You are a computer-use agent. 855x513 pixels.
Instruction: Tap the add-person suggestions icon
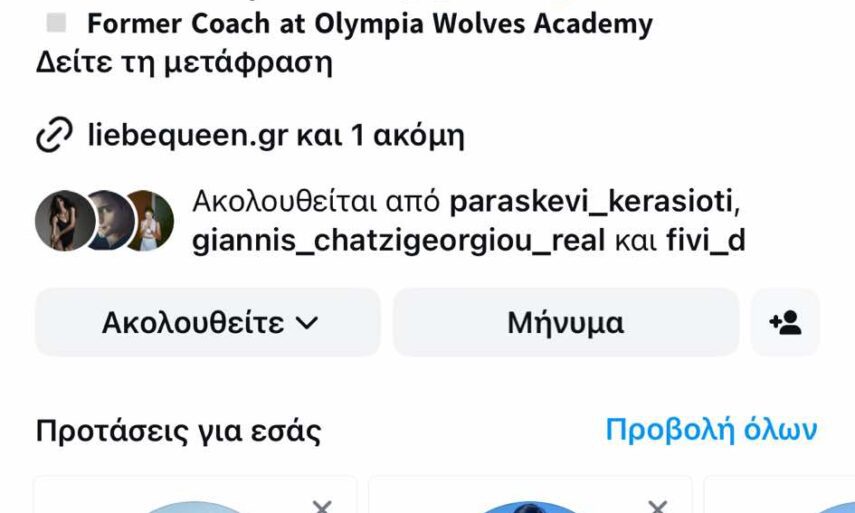[x=785, y=323]
